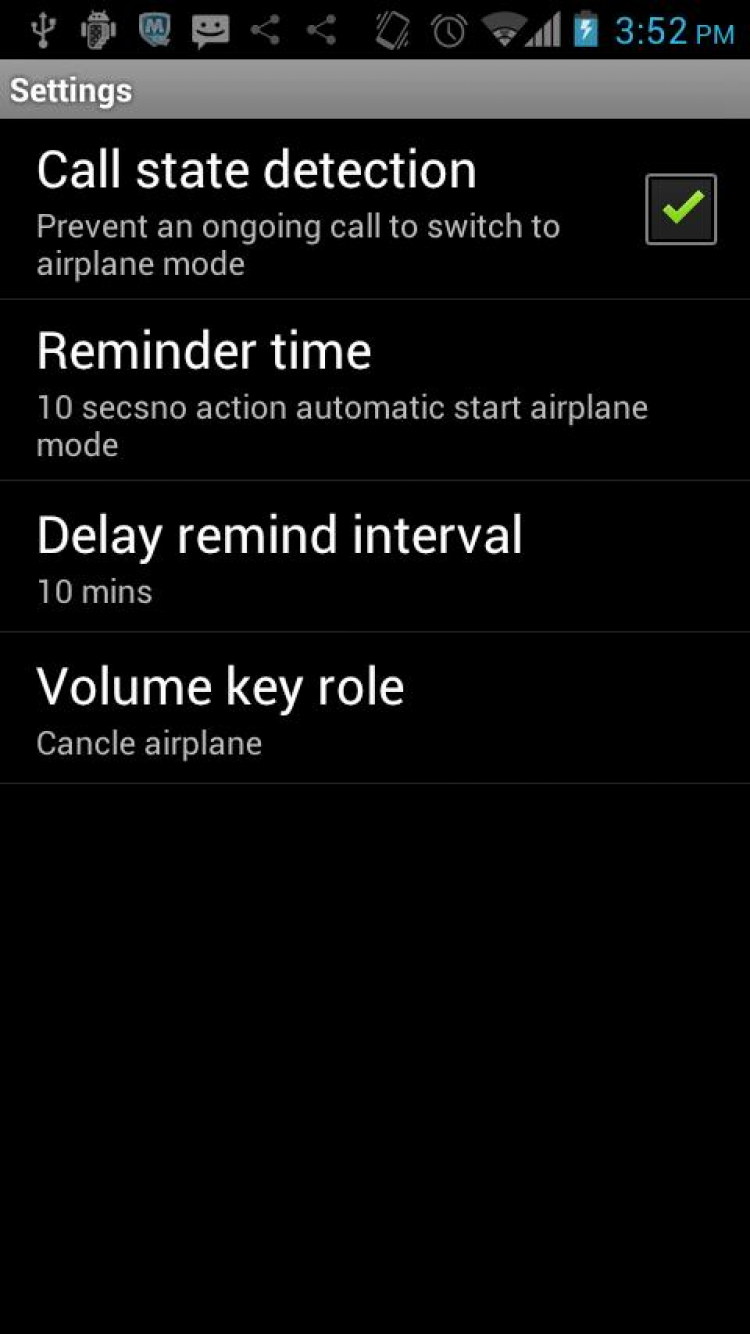The width and height of the screenshot is (750, 1334).
Task: Open the Volume key role setting
Action: pyautogui.click(x=374, y=708)
